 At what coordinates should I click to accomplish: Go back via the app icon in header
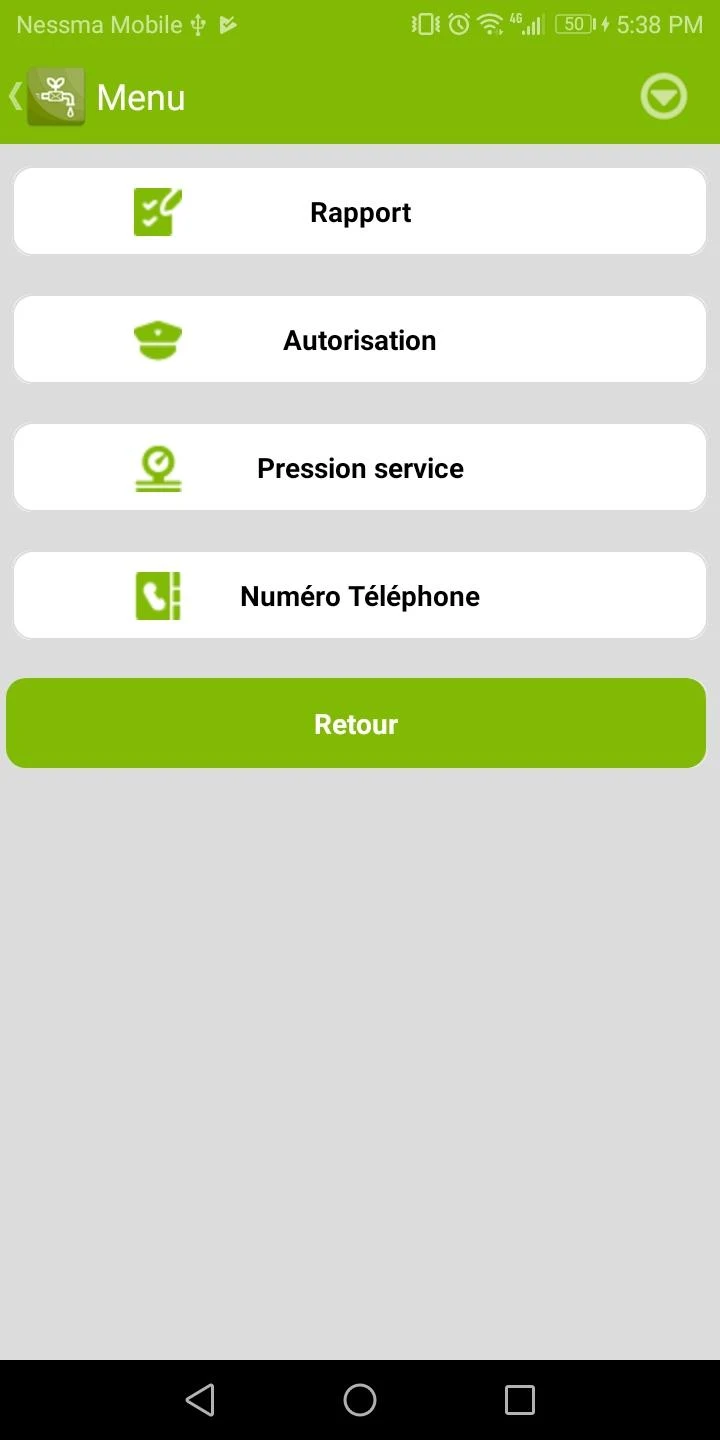click(x=50, y=97)
